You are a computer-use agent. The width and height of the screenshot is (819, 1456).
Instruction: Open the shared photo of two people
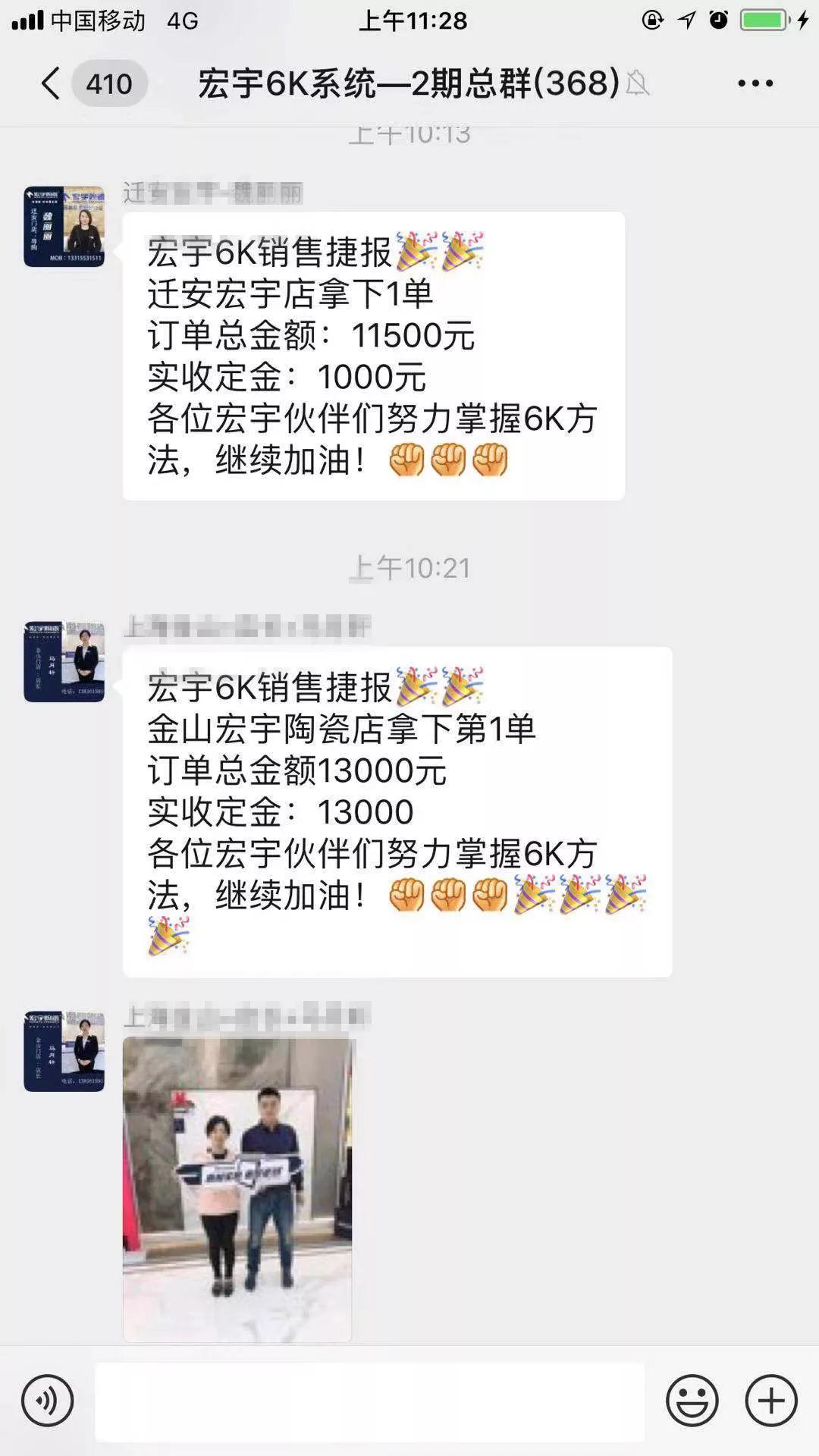(x=237, y=1188)
